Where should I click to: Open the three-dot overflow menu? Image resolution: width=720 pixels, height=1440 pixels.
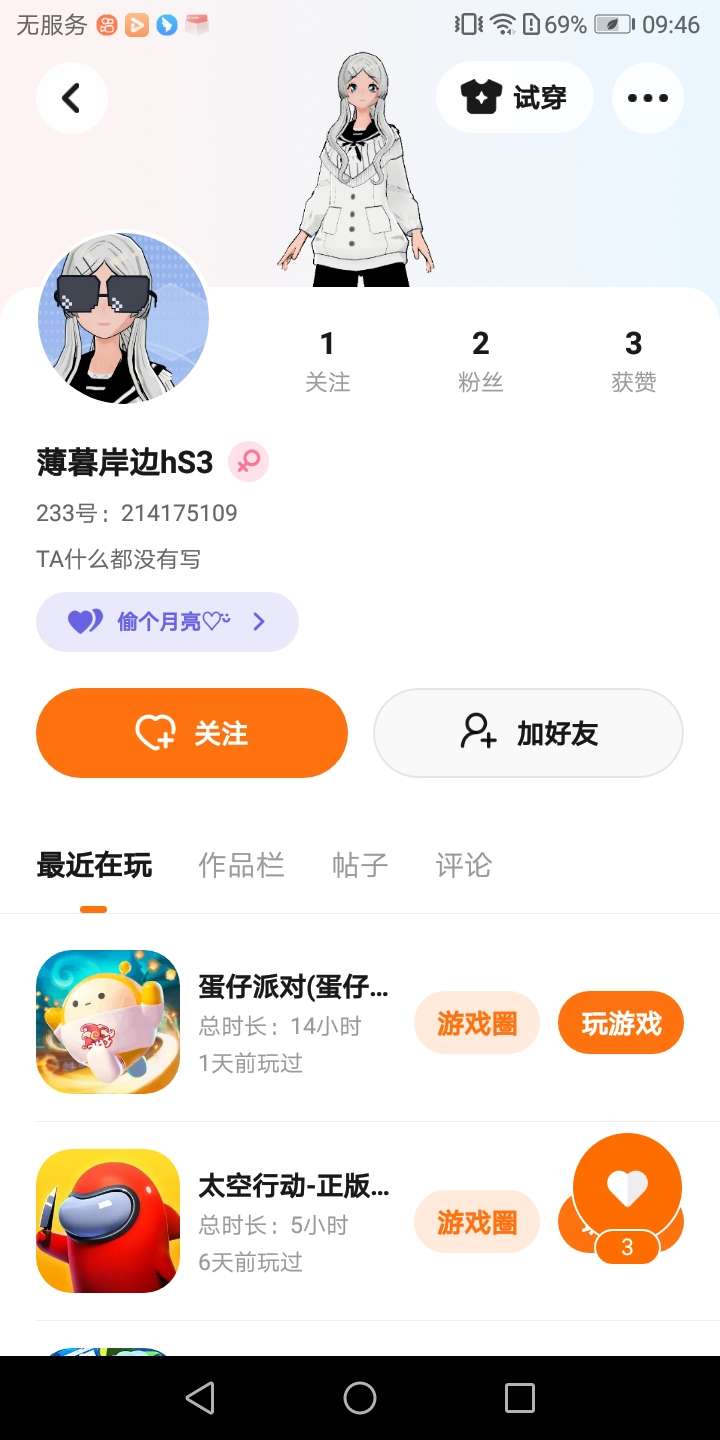pyautogui.click(x=647, y=98)
